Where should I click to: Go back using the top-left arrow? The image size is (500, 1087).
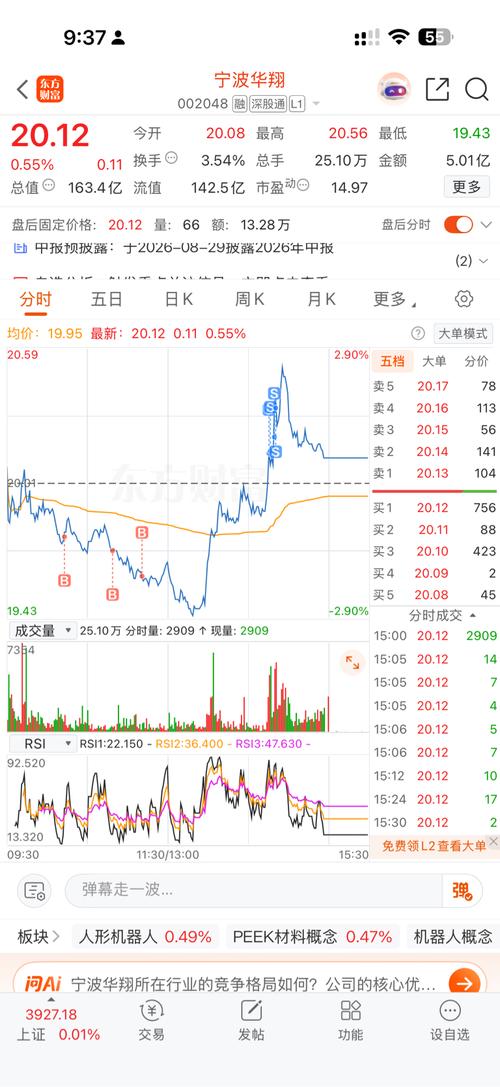[22, 89]
